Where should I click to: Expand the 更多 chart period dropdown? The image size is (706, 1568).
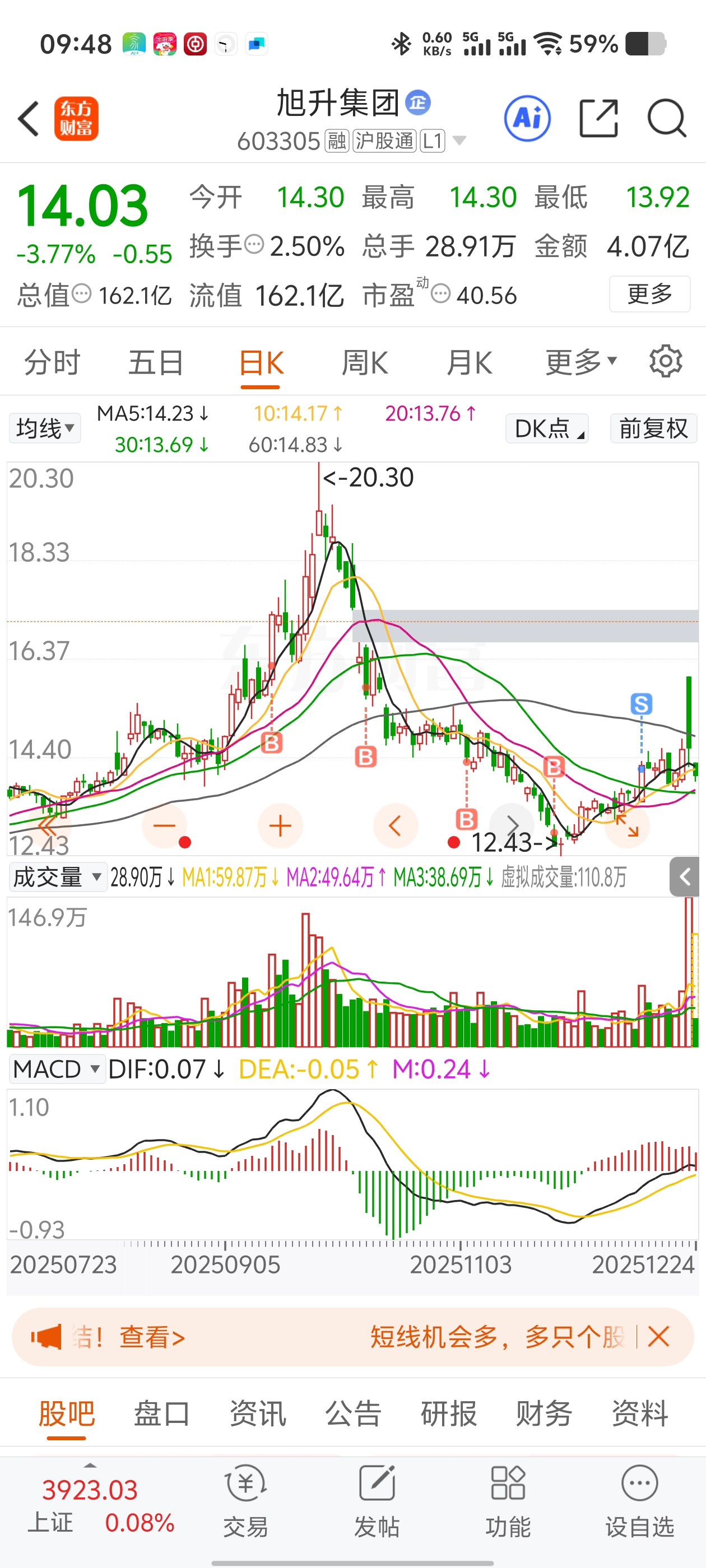(580, 363)
